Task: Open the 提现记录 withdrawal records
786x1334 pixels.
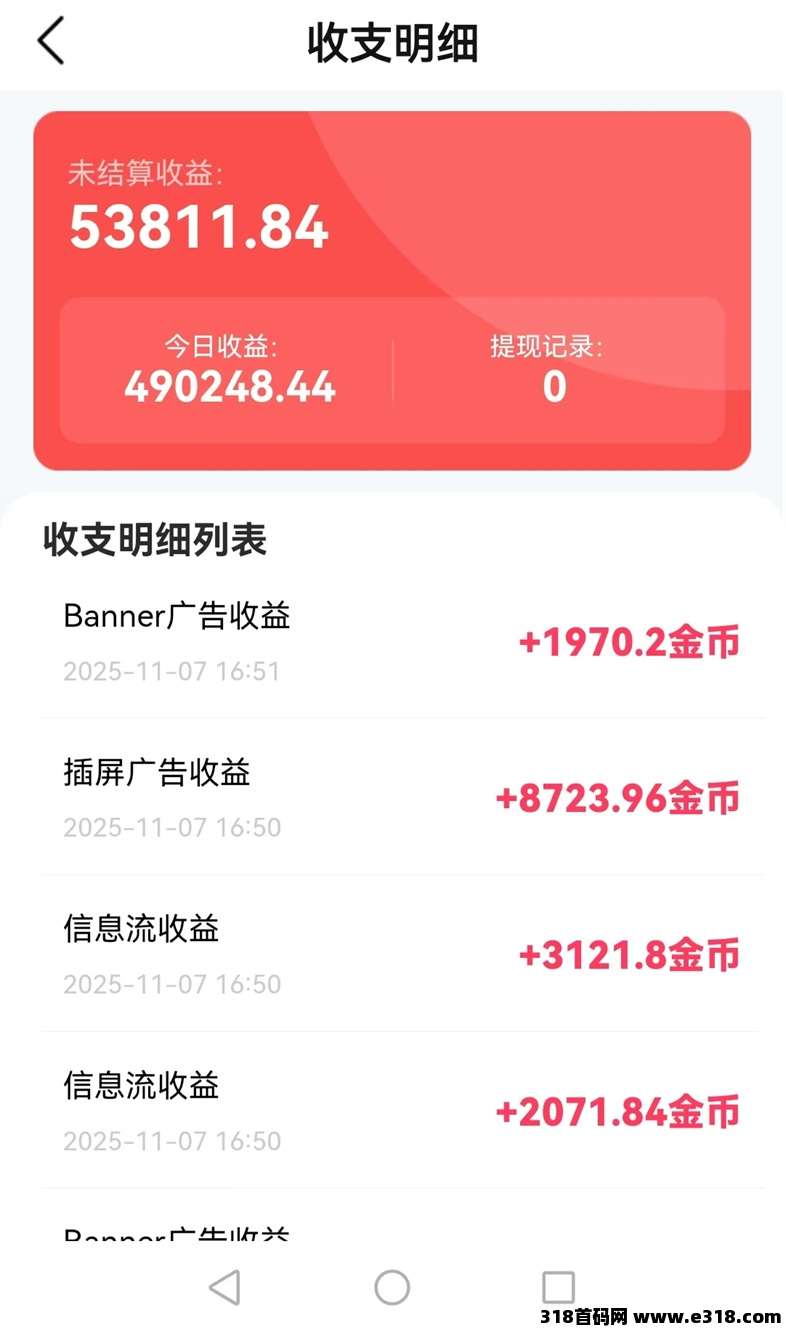Action: pyautogui.click(x=553, y=368)
